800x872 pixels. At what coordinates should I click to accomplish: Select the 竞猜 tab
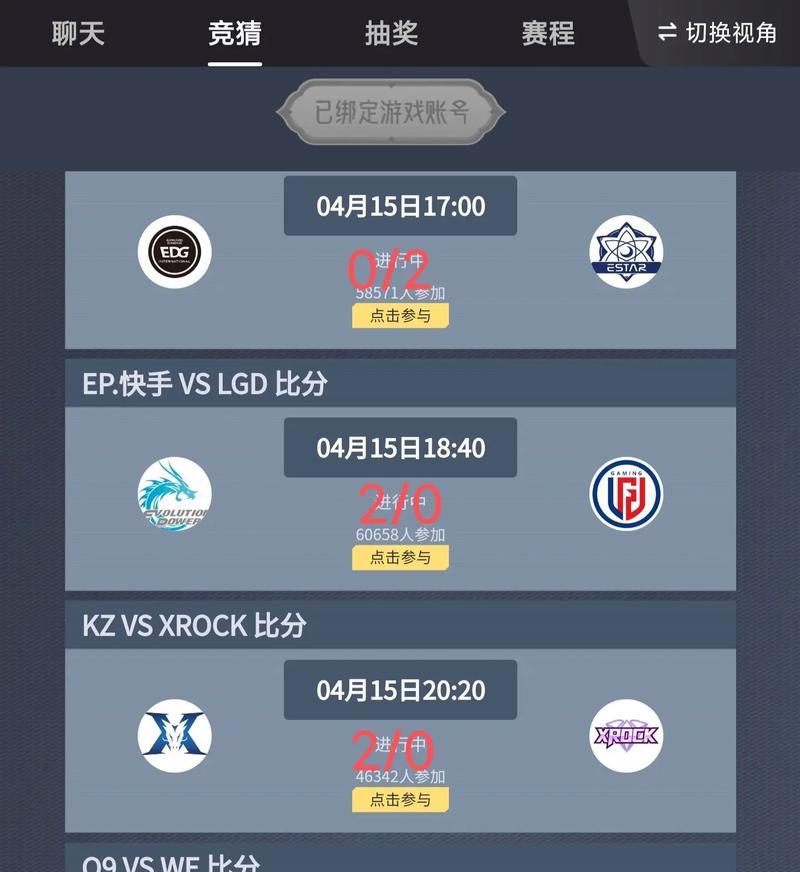coord(235,33)
